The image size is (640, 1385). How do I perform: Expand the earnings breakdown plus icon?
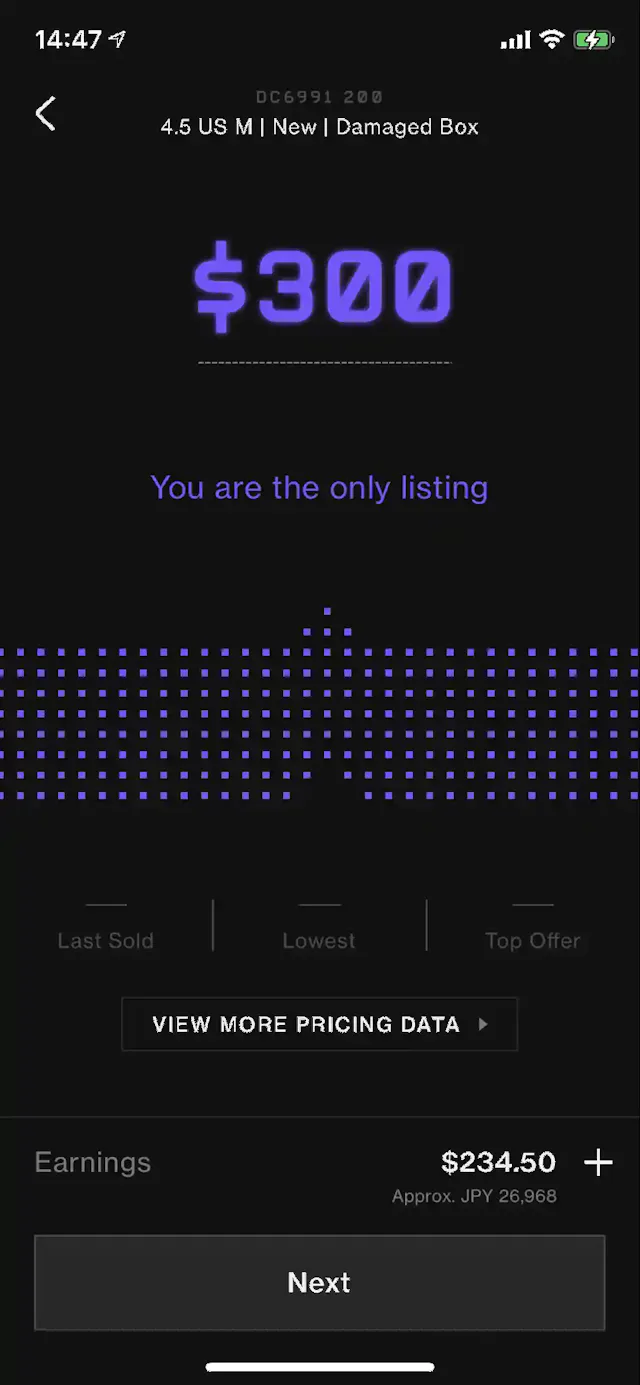pos(598,1162)
